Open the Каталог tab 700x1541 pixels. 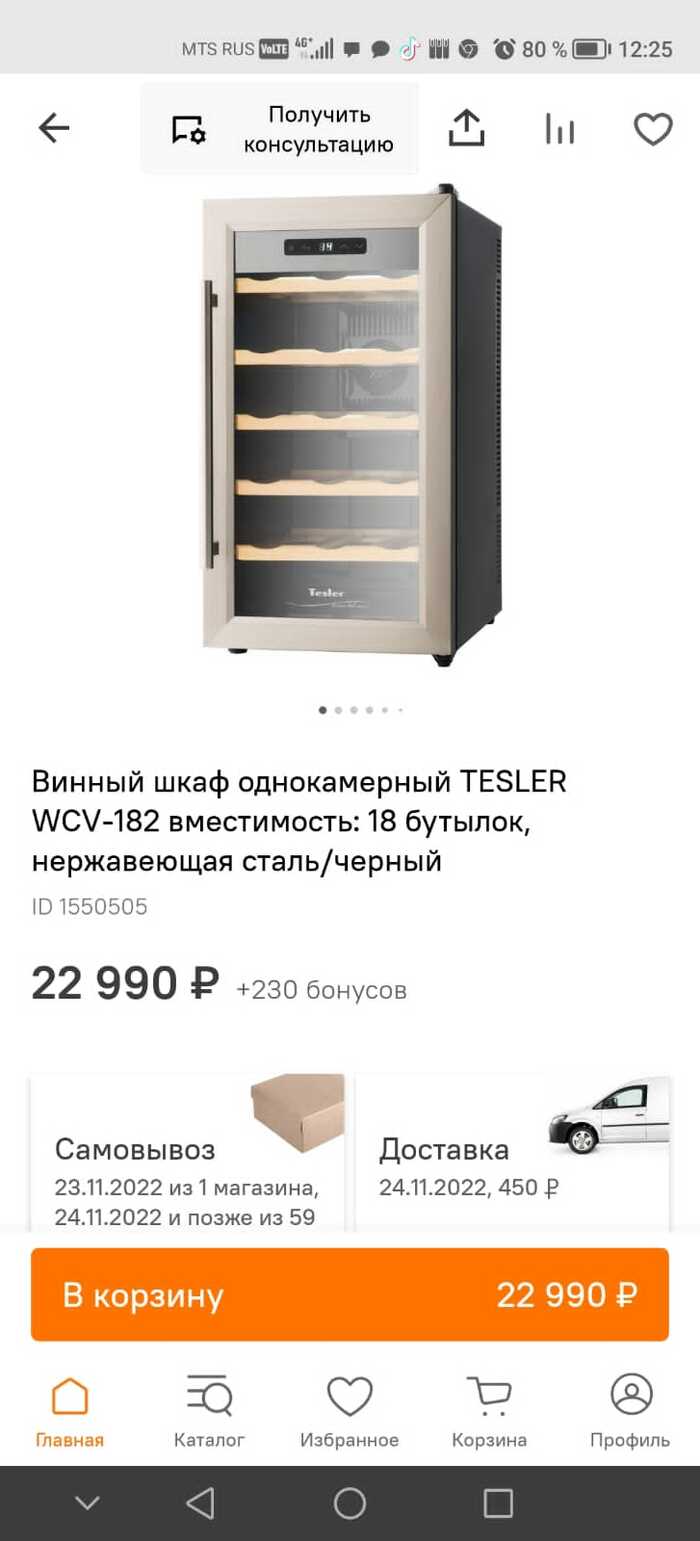pos(209,1412)
